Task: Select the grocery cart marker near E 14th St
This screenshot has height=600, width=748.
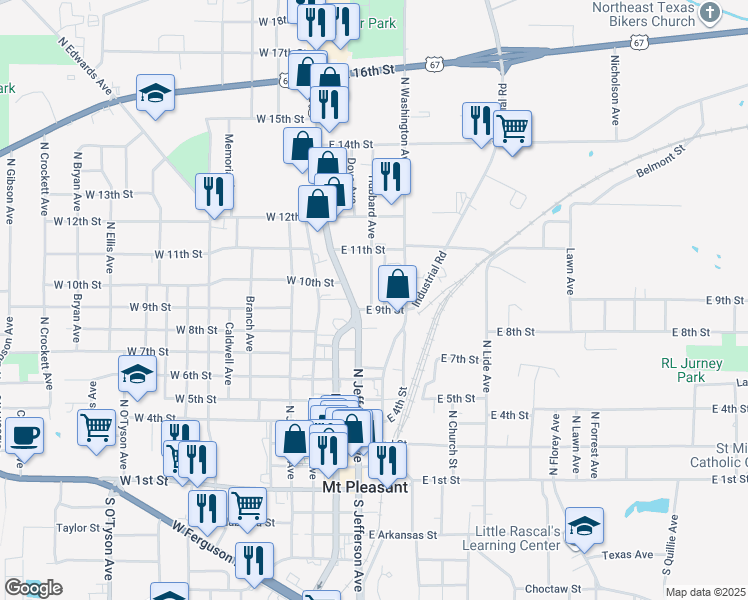Action: click(x=512, y=127)
